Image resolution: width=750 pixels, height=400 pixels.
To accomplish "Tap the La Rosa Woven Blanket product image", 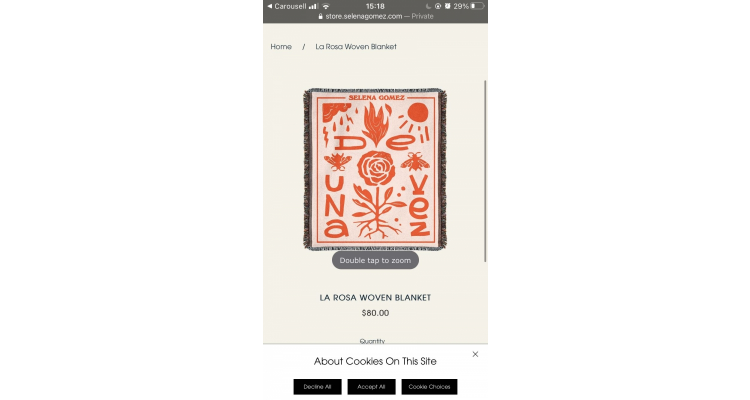I will (x=375, y=168).
